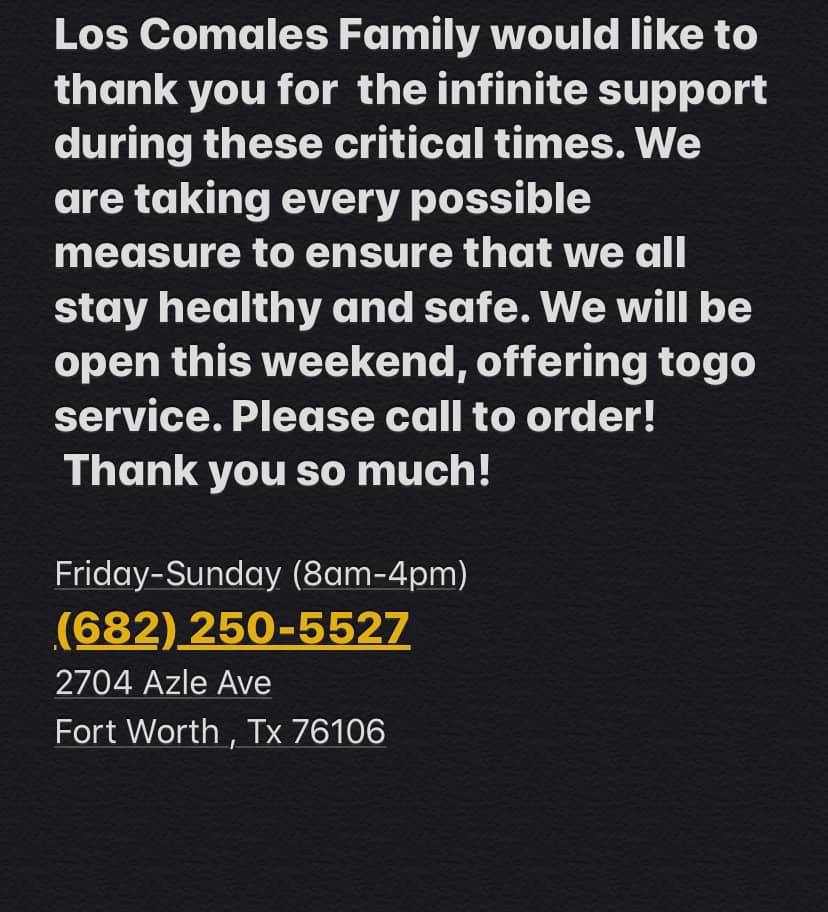828x912 pixels.
Task: Open the 2704 Azle Ave address link
Action: [163, 683]
